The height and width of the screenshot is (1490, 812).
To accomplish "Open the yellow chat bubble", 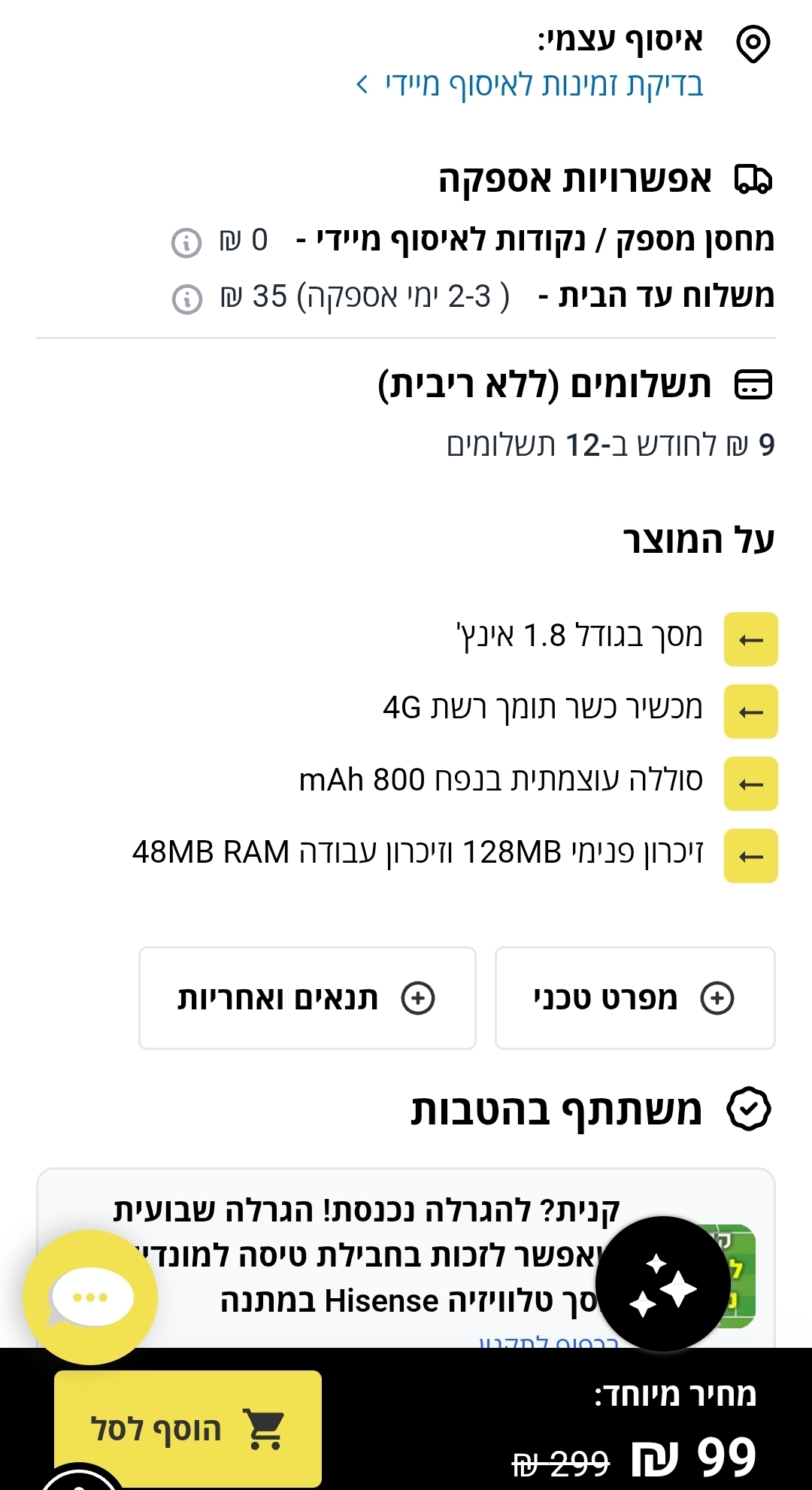I will click(90, 1297).
